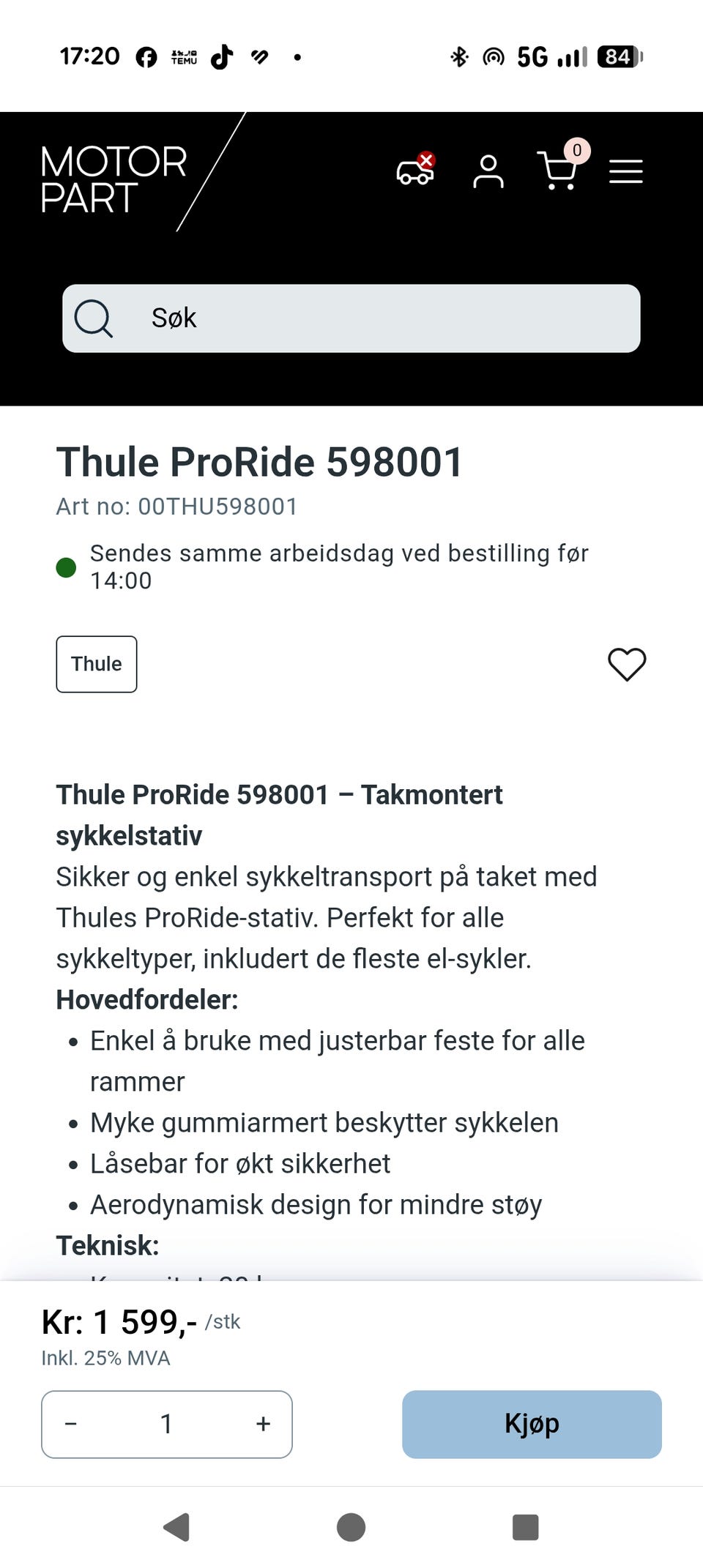Select the magnifying glass search icon
This screenshot has height=1568, width=703.
click(94, 318)
